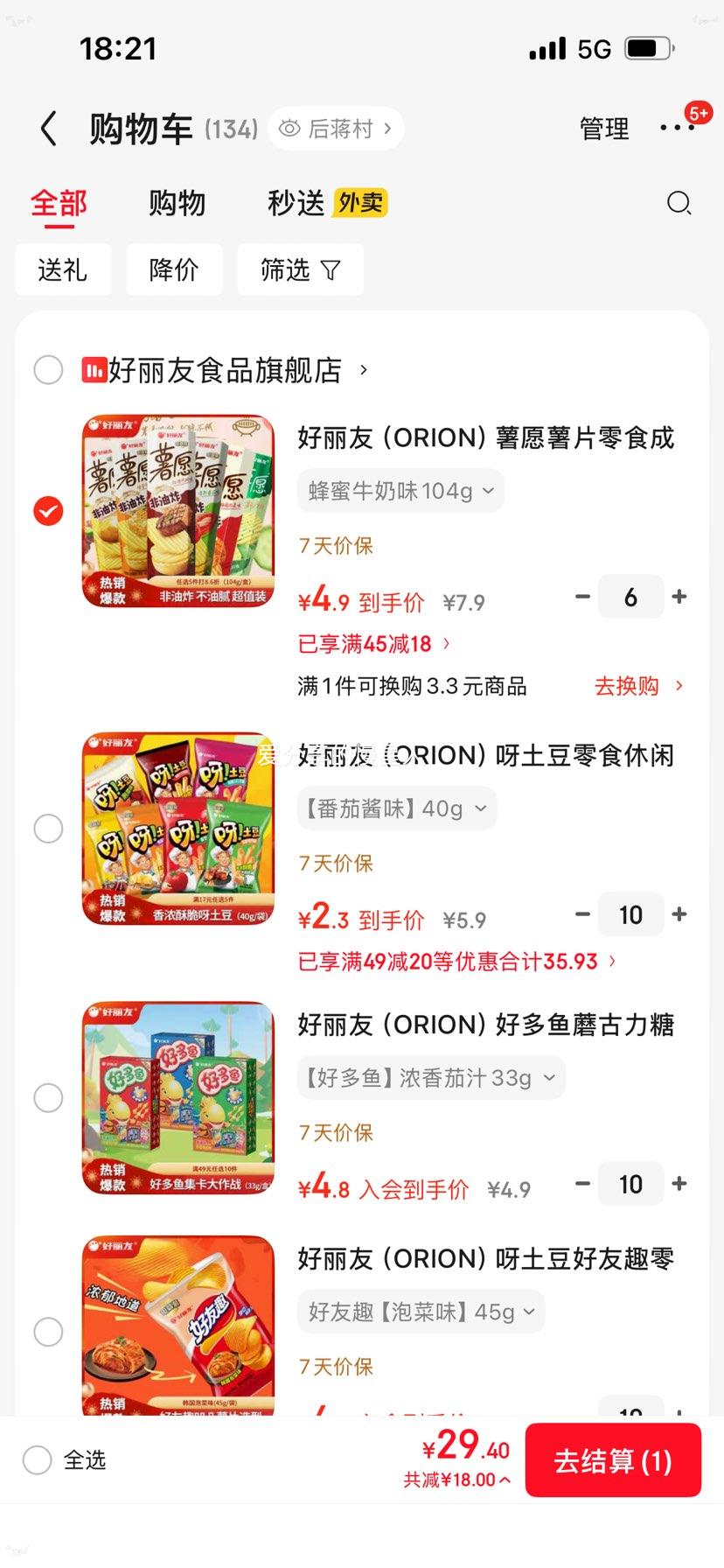Tap 管理 to manage cart items
Image resolution: width=724 pixels, height=1568 pixels.
click(604, 129)
